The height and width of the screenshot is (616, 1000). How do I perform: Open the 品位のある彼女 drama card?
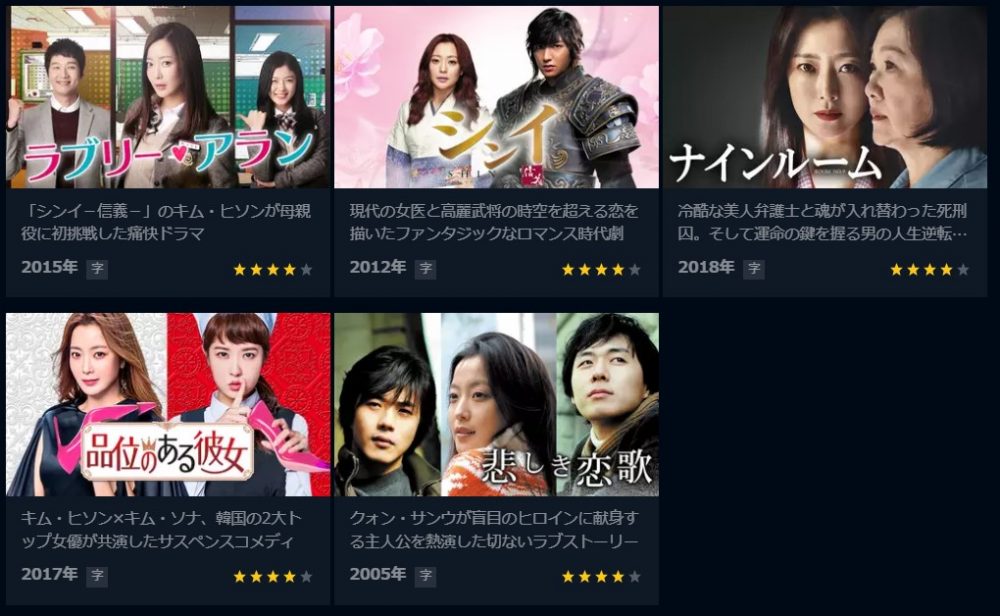click(168, 405)
